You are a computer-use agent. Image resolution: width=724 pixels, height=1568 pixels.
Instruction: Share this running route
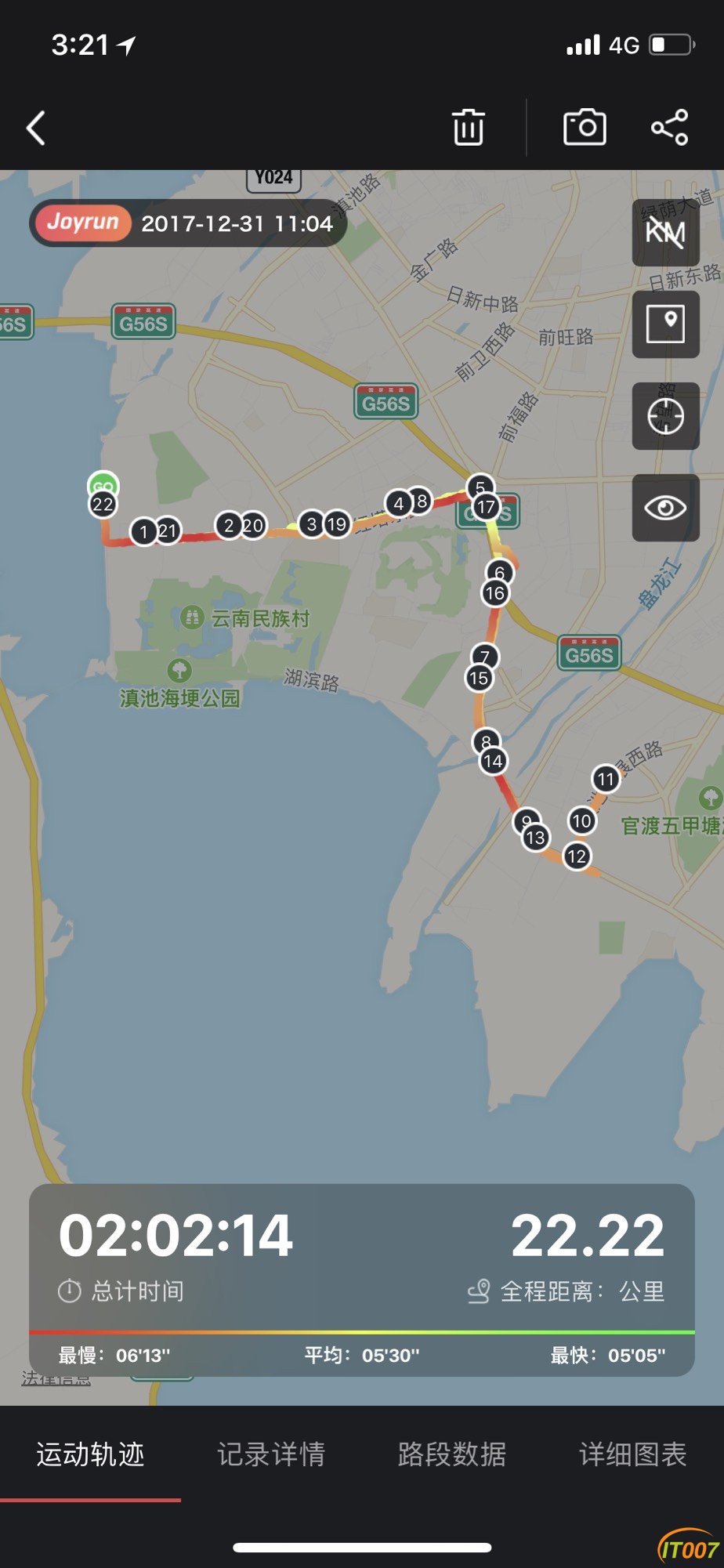tap(670, 128)
